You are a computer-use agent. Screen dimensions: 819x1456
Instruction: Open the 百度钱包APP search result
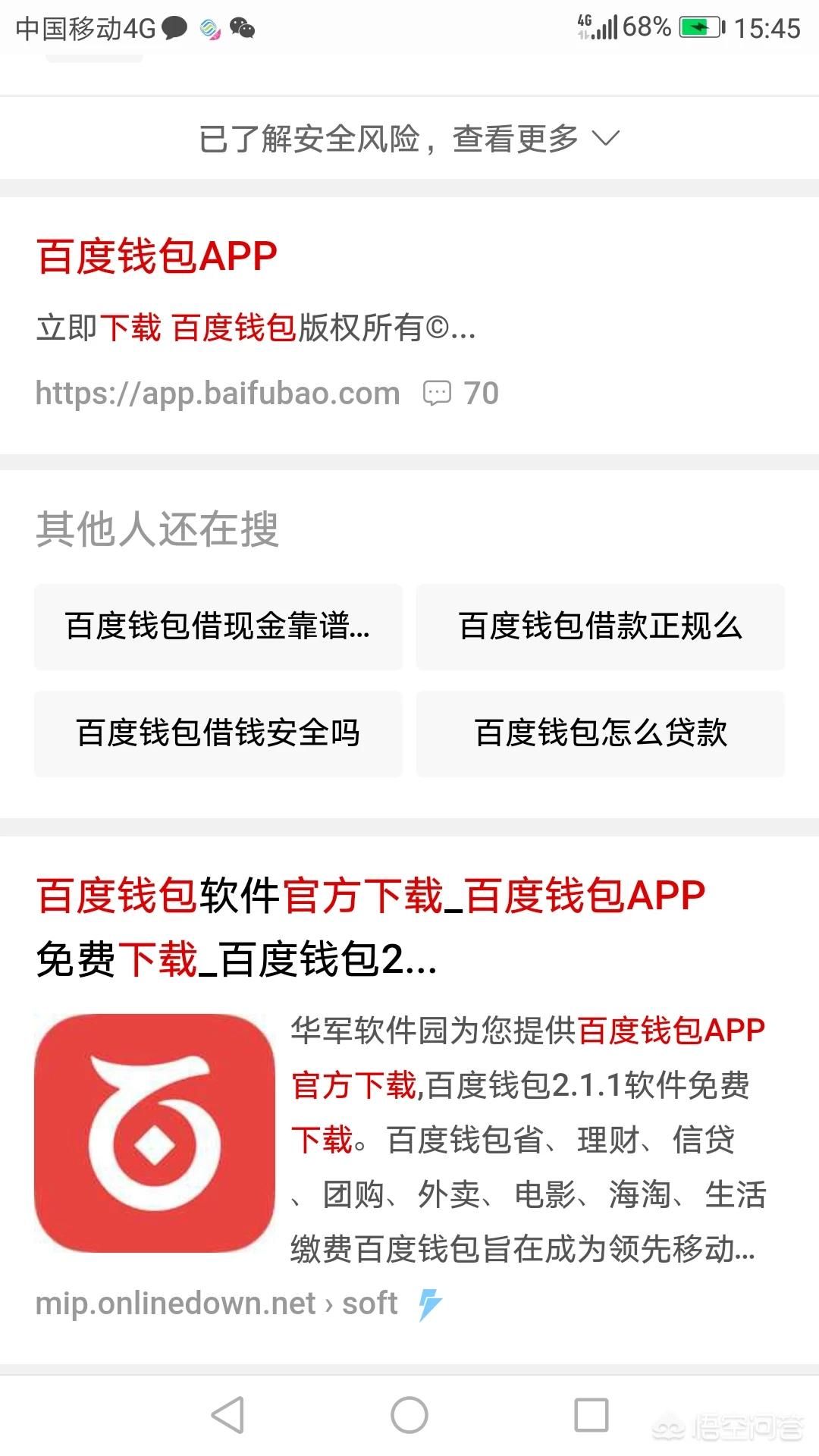coord(157,256)
